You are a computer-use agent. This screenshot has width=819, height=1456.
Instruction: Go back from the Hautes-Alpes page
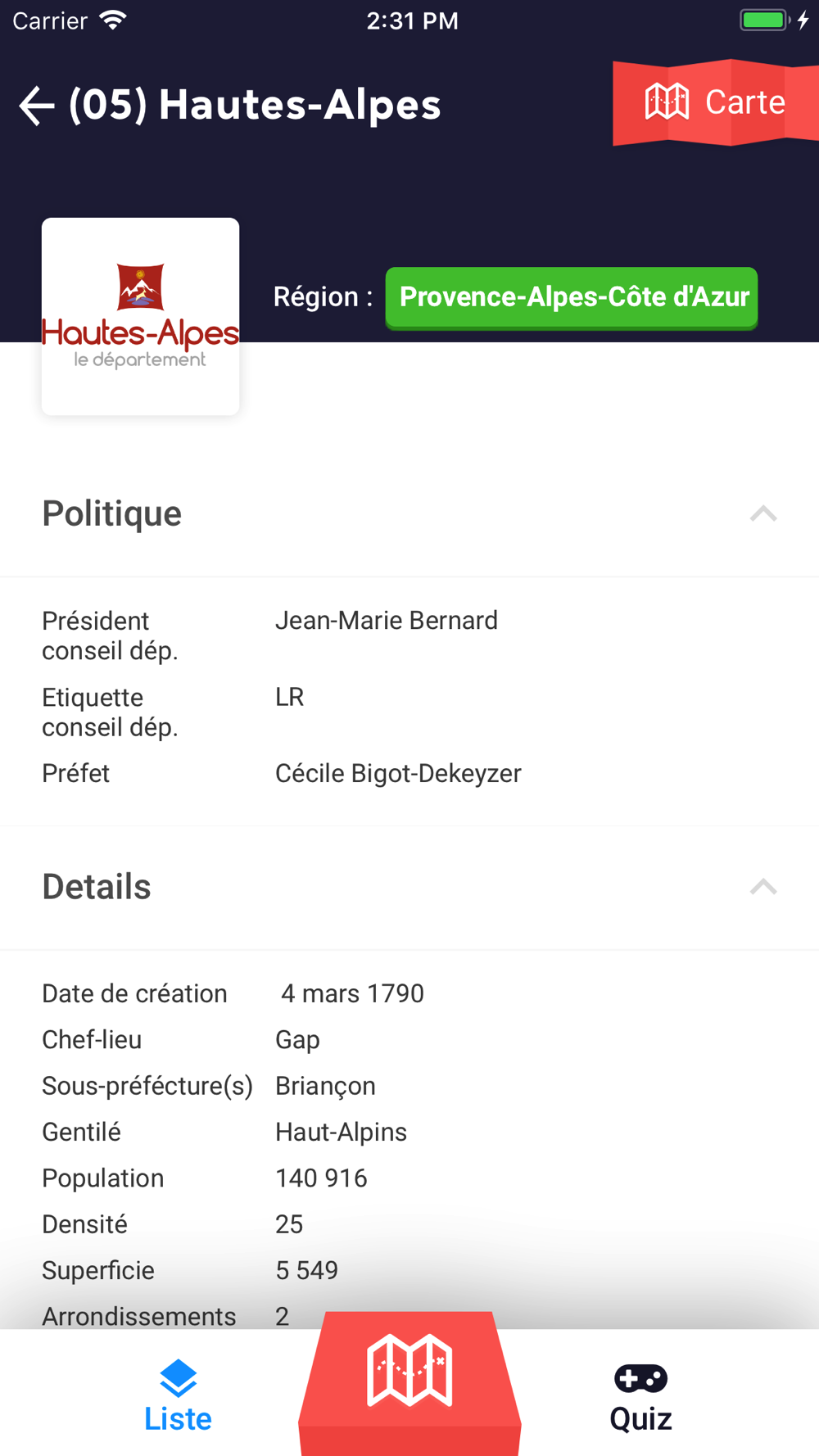tap(36, 106)
